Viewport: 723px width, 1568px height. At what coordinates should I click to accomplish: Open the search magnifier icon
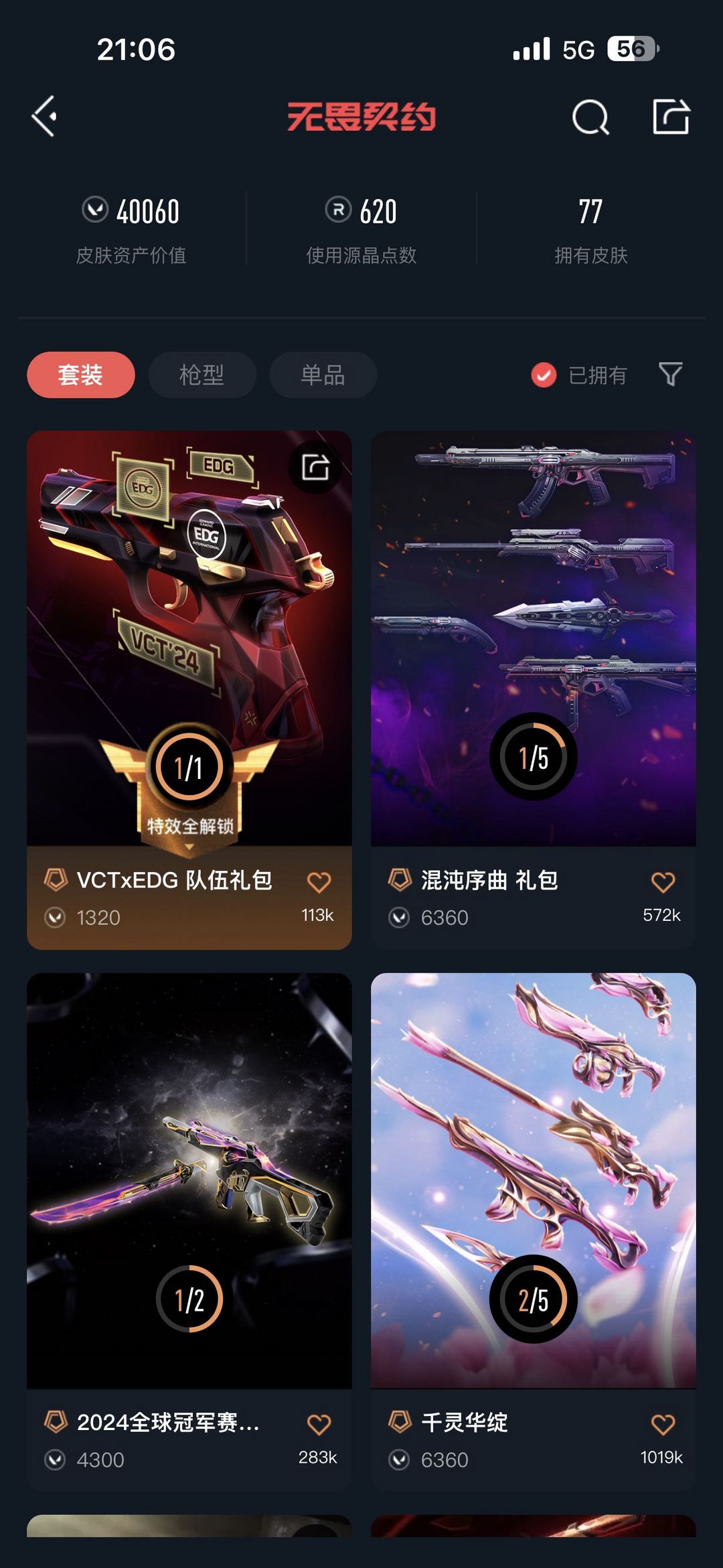click(590, 118)
